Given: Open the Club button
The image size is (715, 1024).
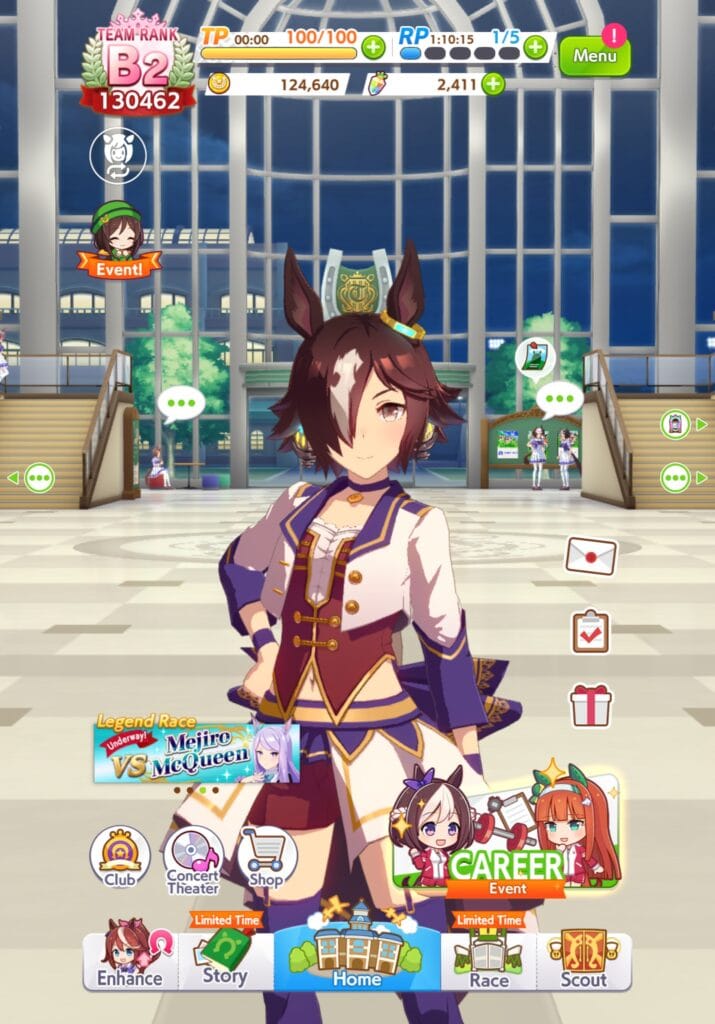Looking at the screenshot, I should tap(120, 857).
